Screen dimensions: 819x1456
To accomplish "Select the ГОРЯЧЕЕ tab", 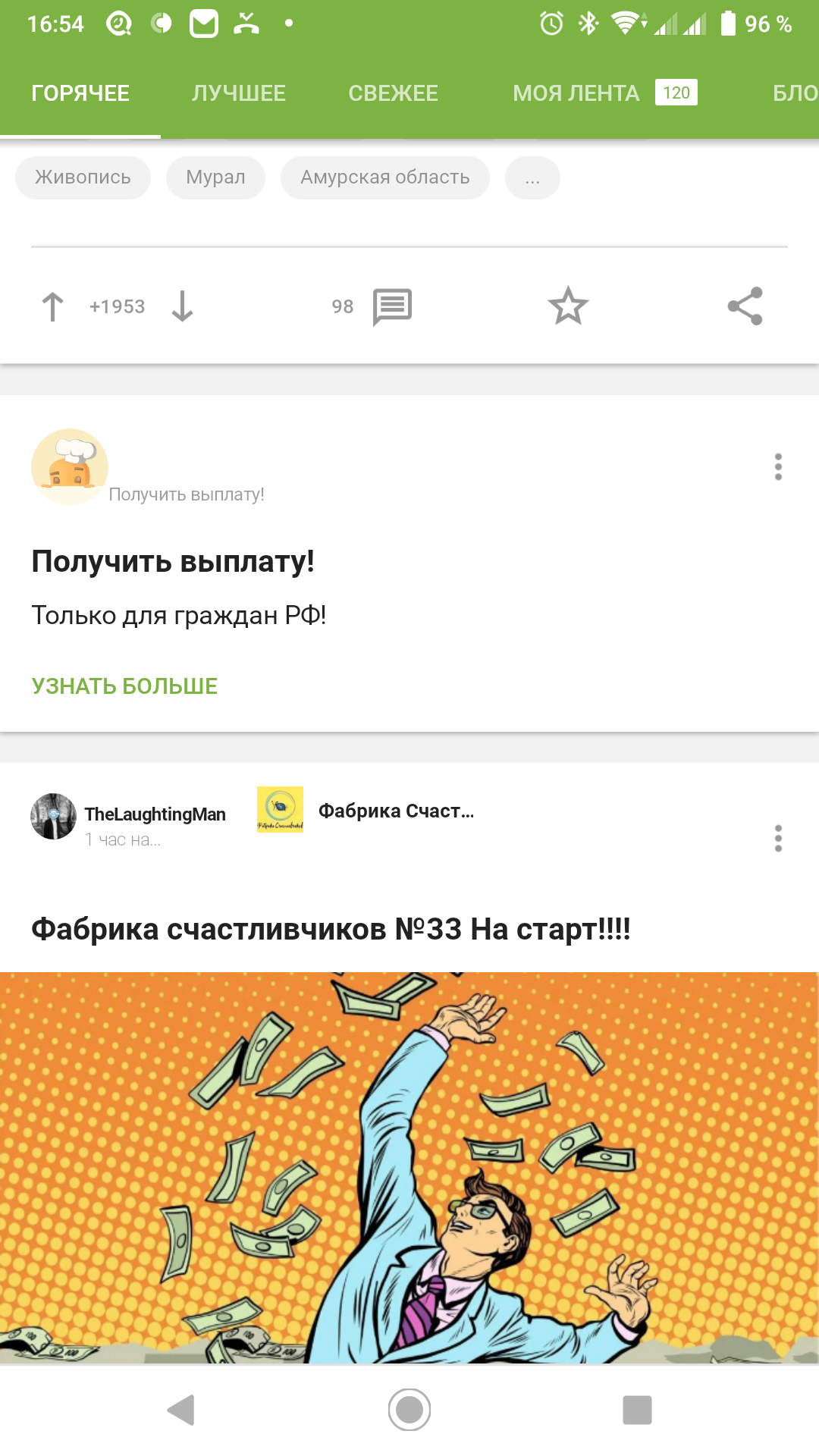I will (80, 93).
